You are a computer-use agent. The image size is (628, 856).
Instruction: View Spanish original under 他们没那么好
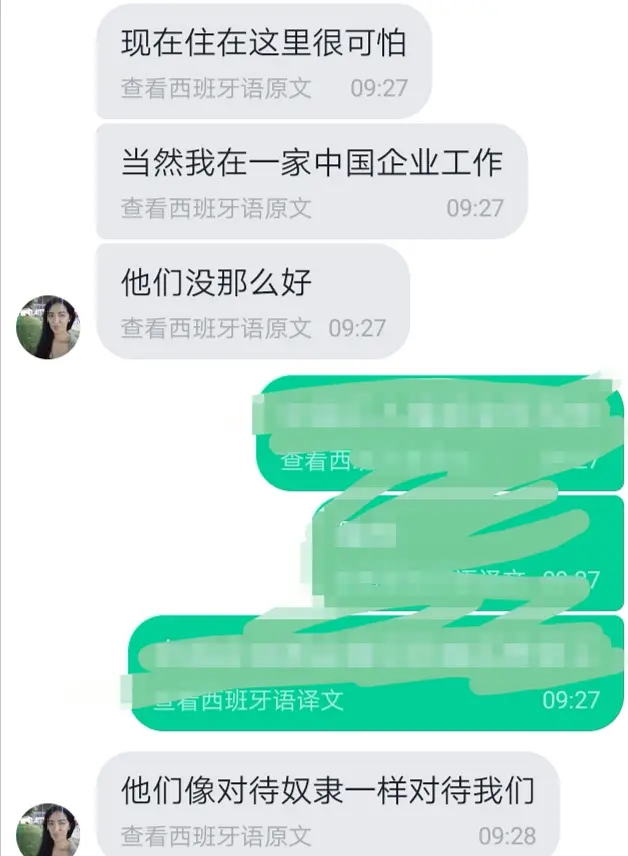[216, 328]
